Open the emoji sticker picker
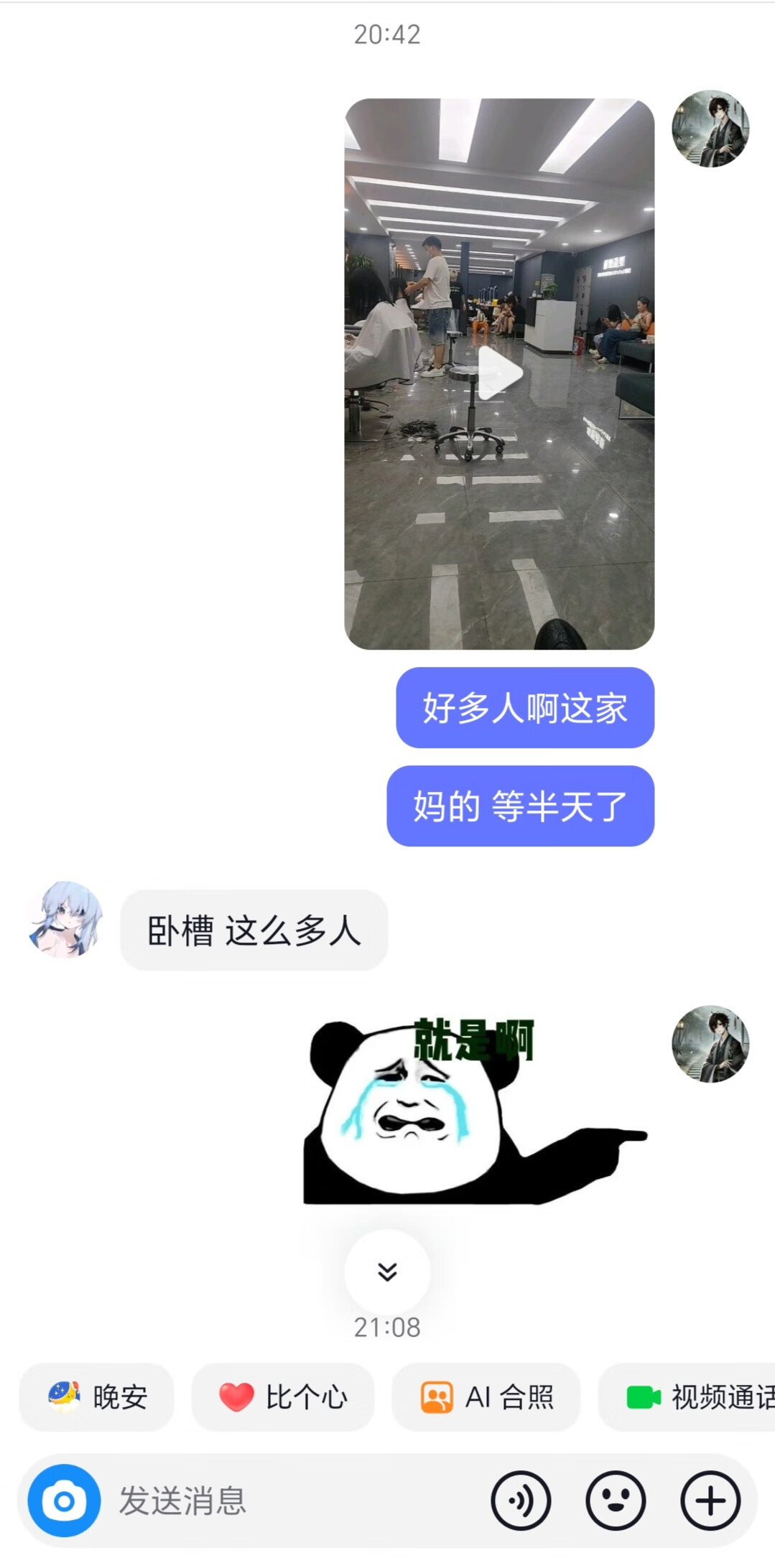Viewport: 775px width, 1568px height. [x=616, y=1501]
